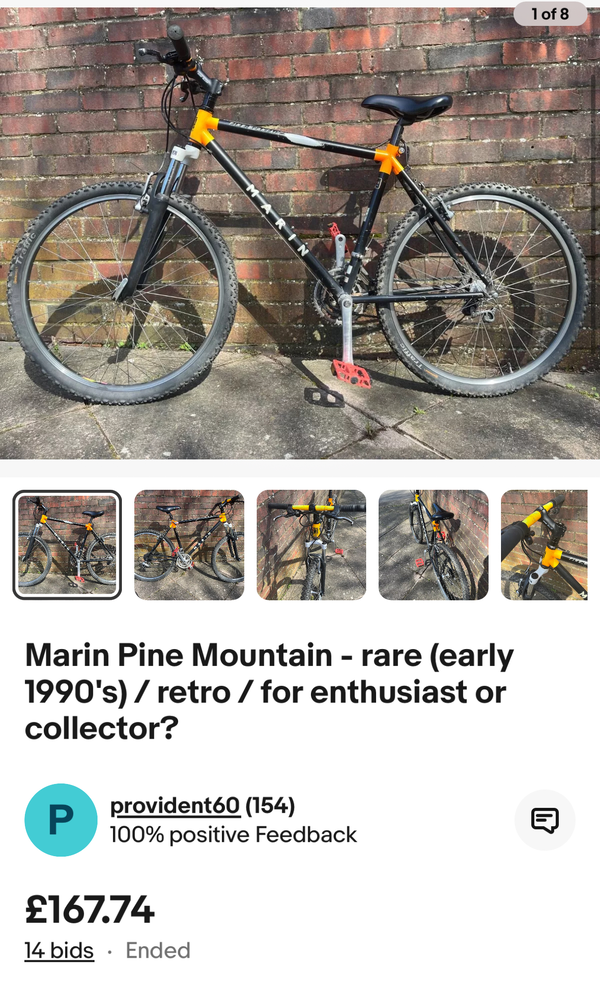
Task: Select the first bike thumbnail
Action: [x=67, y=545]
